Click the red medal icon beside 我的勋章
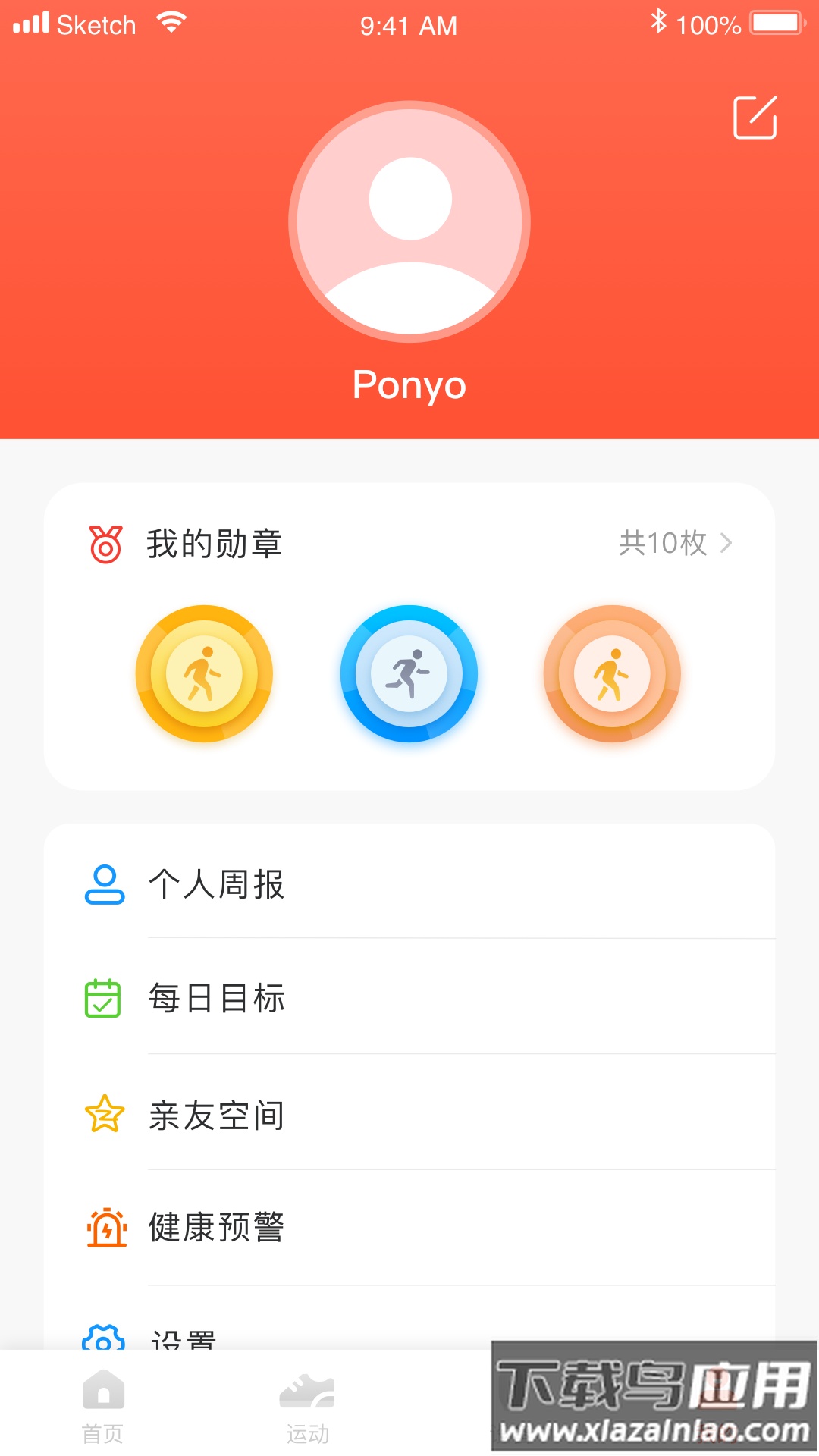Screen dimensions: 819x1456 pyautogui.click(x=106, y=543)
